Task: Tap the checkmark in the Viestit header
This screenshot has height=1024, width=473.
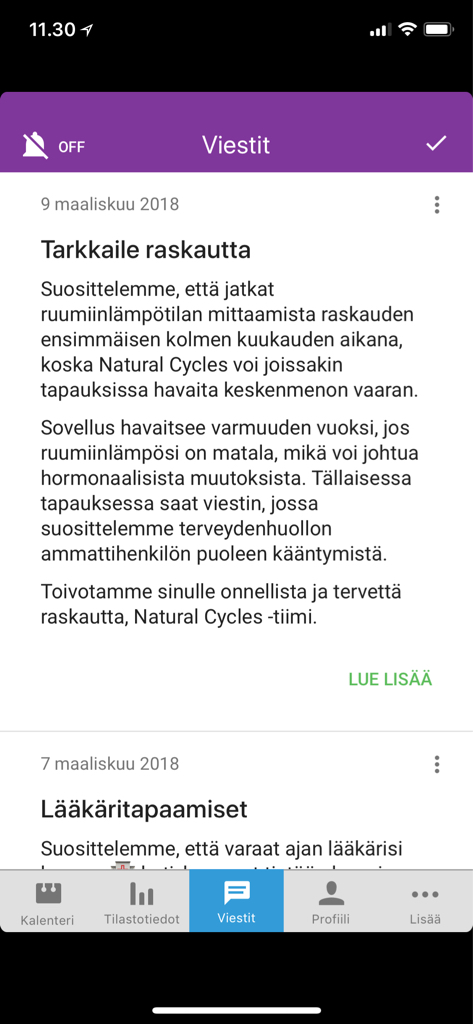Action: [436, 144]
